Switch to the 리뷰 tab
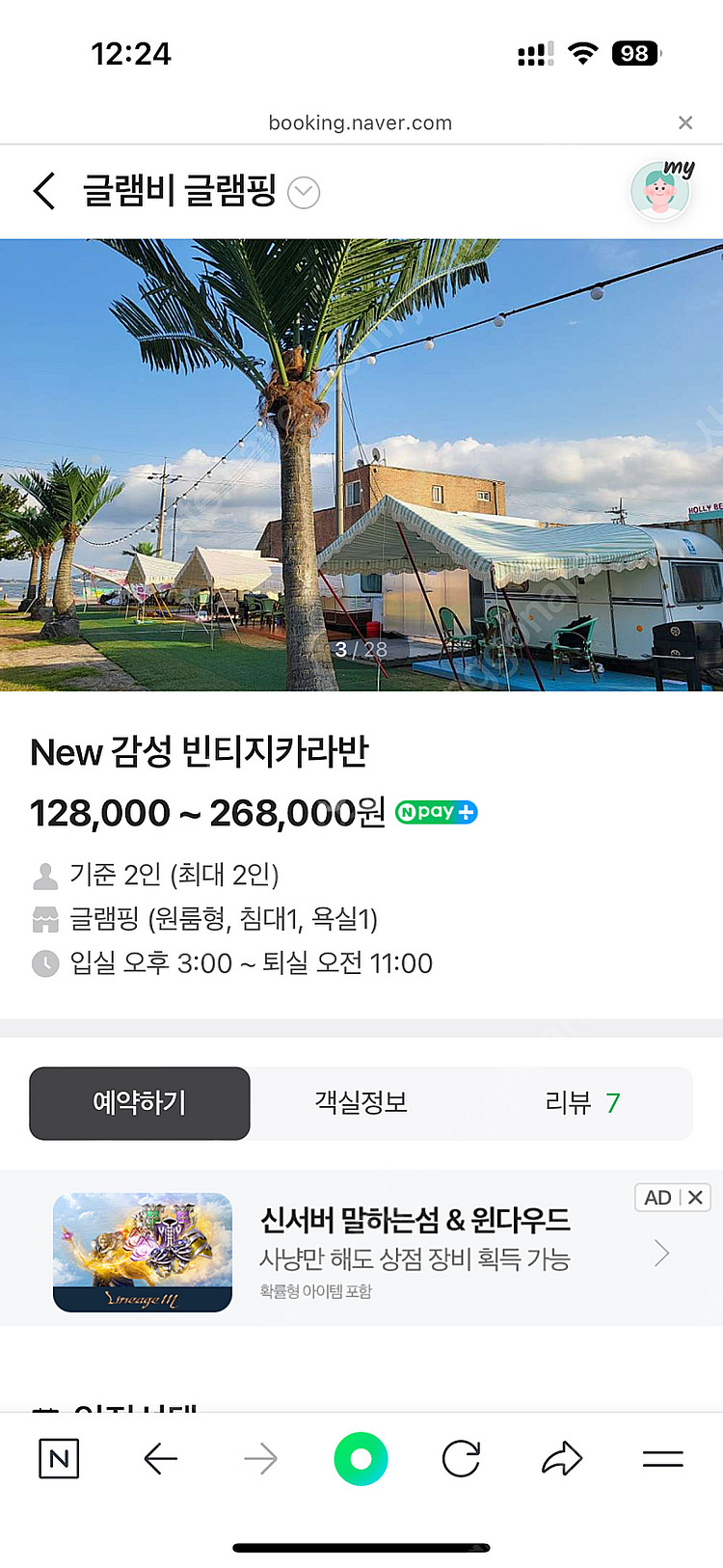Image resolution: width=723 pixels, height=1568 pixels. [x=582, y=1103]
